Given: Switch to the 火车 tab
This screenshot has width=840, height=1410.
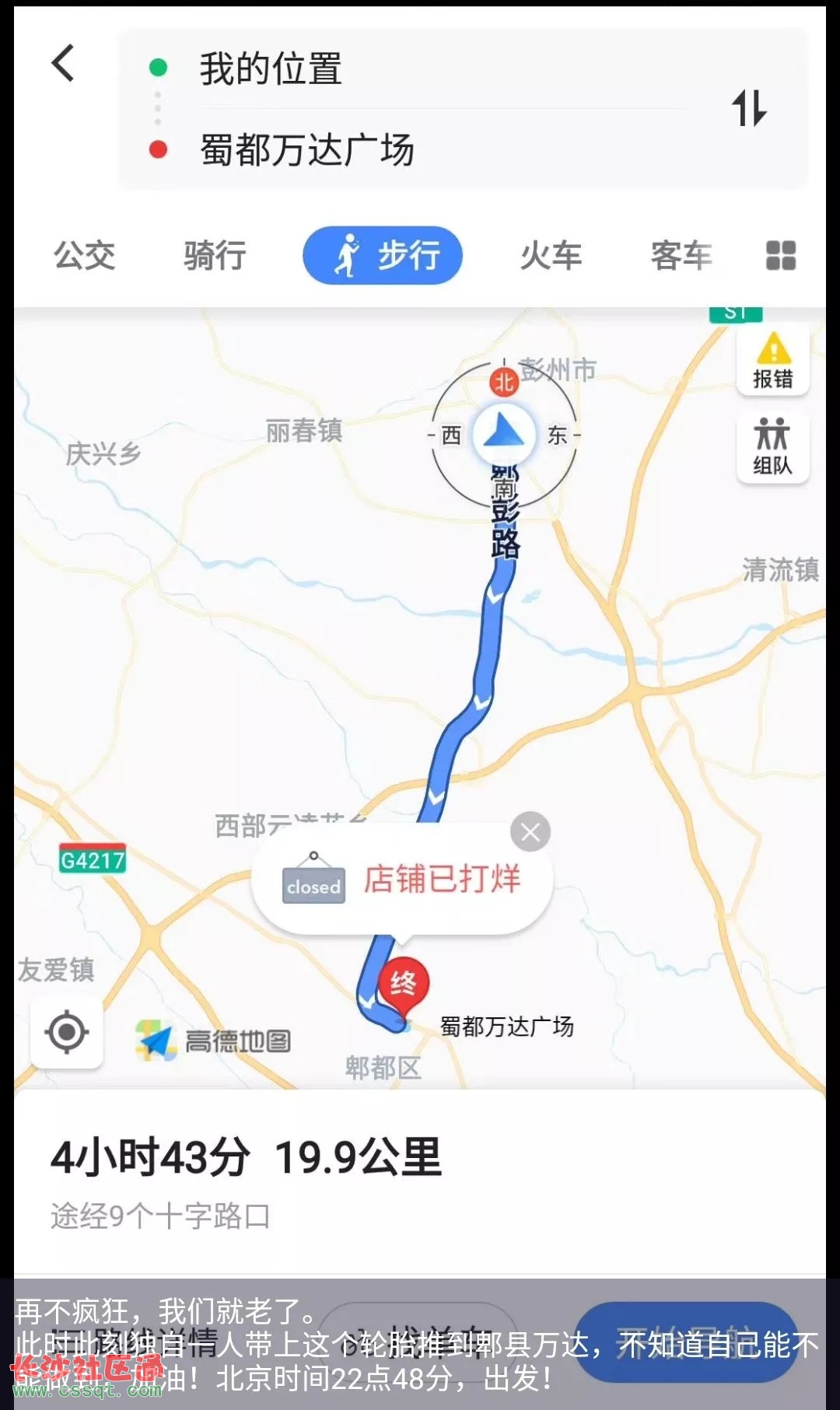Looking at the screenshot, I should point(551,255).
